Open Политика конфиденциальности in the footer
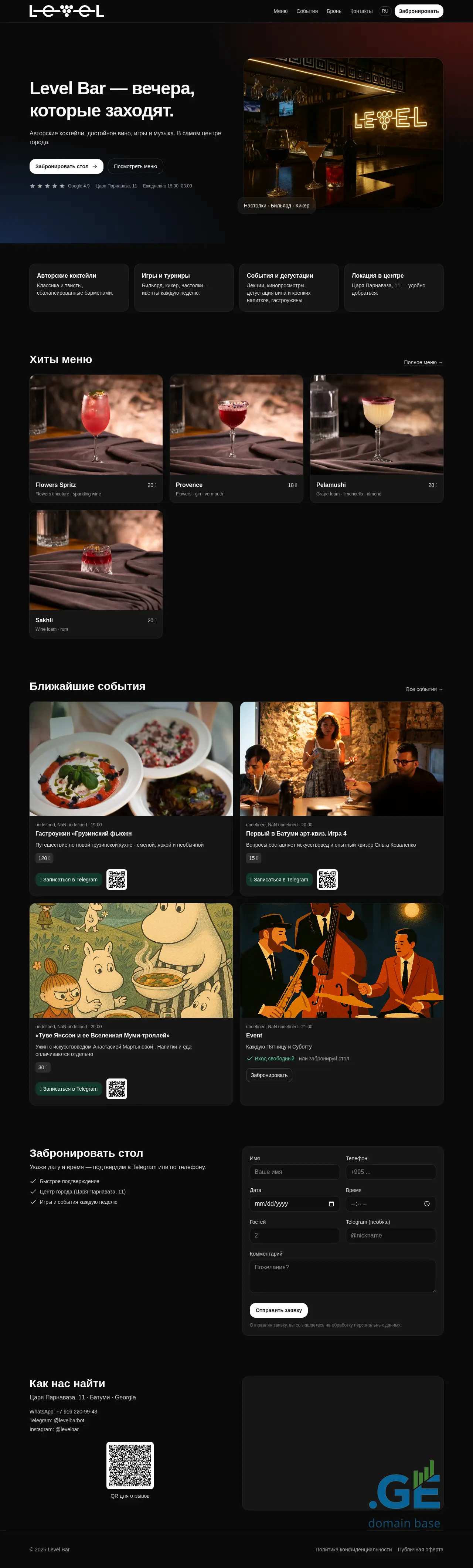Viewport: 473px width, 1568px height. (353, 1549)
